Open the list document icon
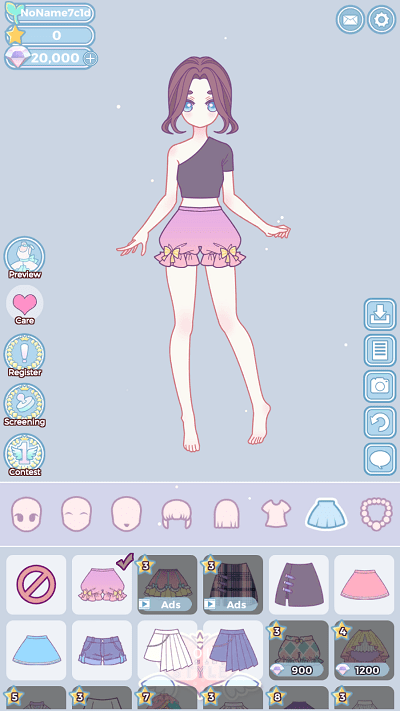 (x=380, y=350)
